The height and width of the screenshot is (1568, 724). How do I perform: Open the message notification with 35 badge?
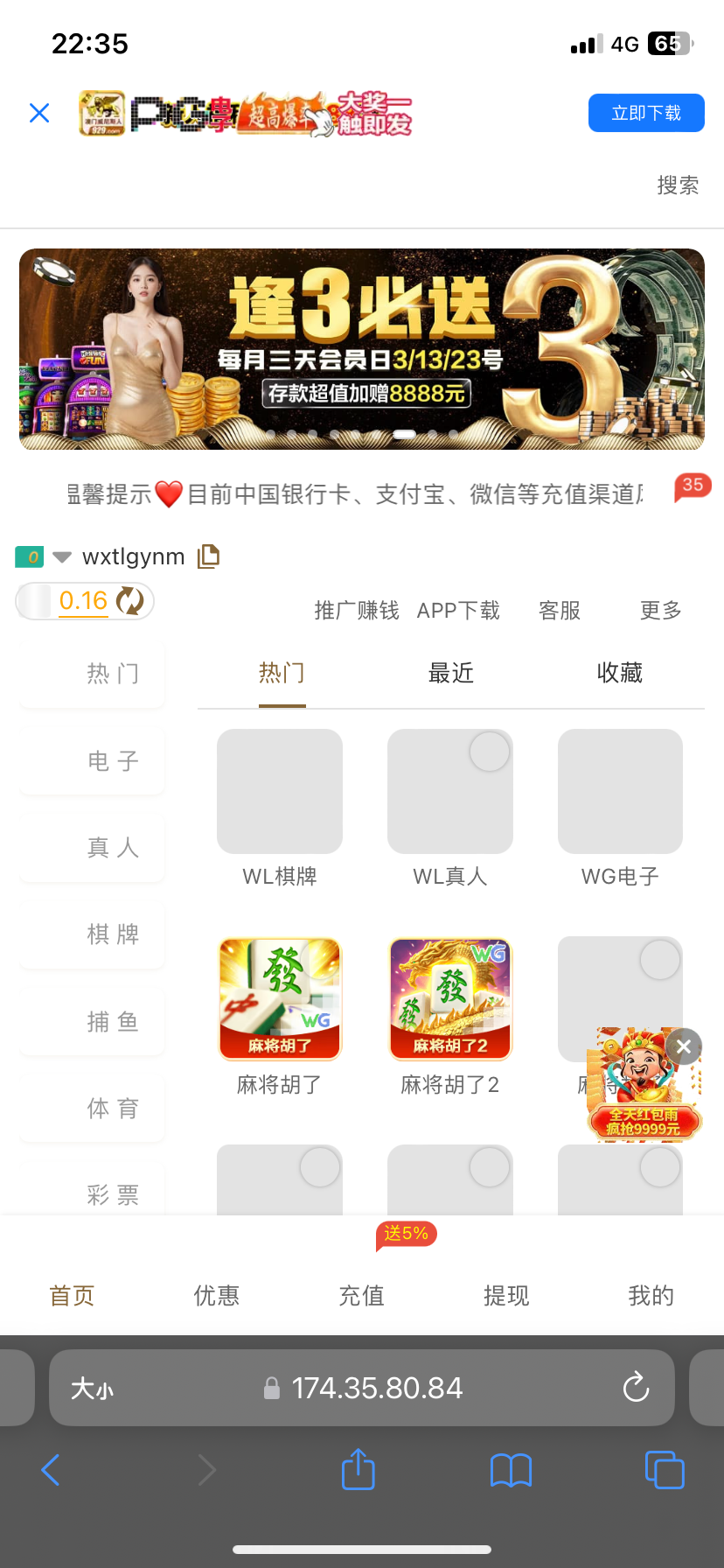[692, 488]
